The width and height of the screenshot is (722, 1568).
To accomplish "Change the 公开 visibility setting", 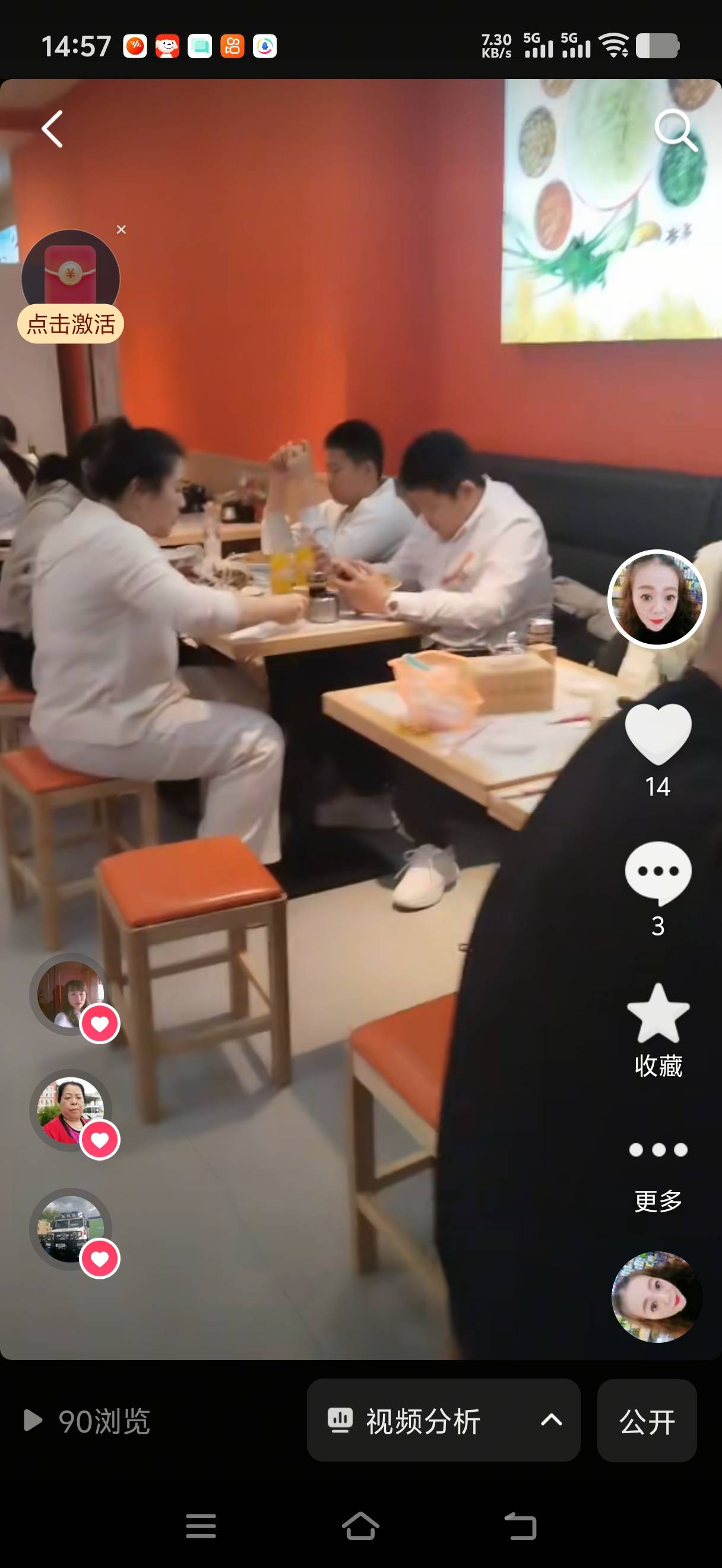I will pyautogui.click(x=647, y=1421).
